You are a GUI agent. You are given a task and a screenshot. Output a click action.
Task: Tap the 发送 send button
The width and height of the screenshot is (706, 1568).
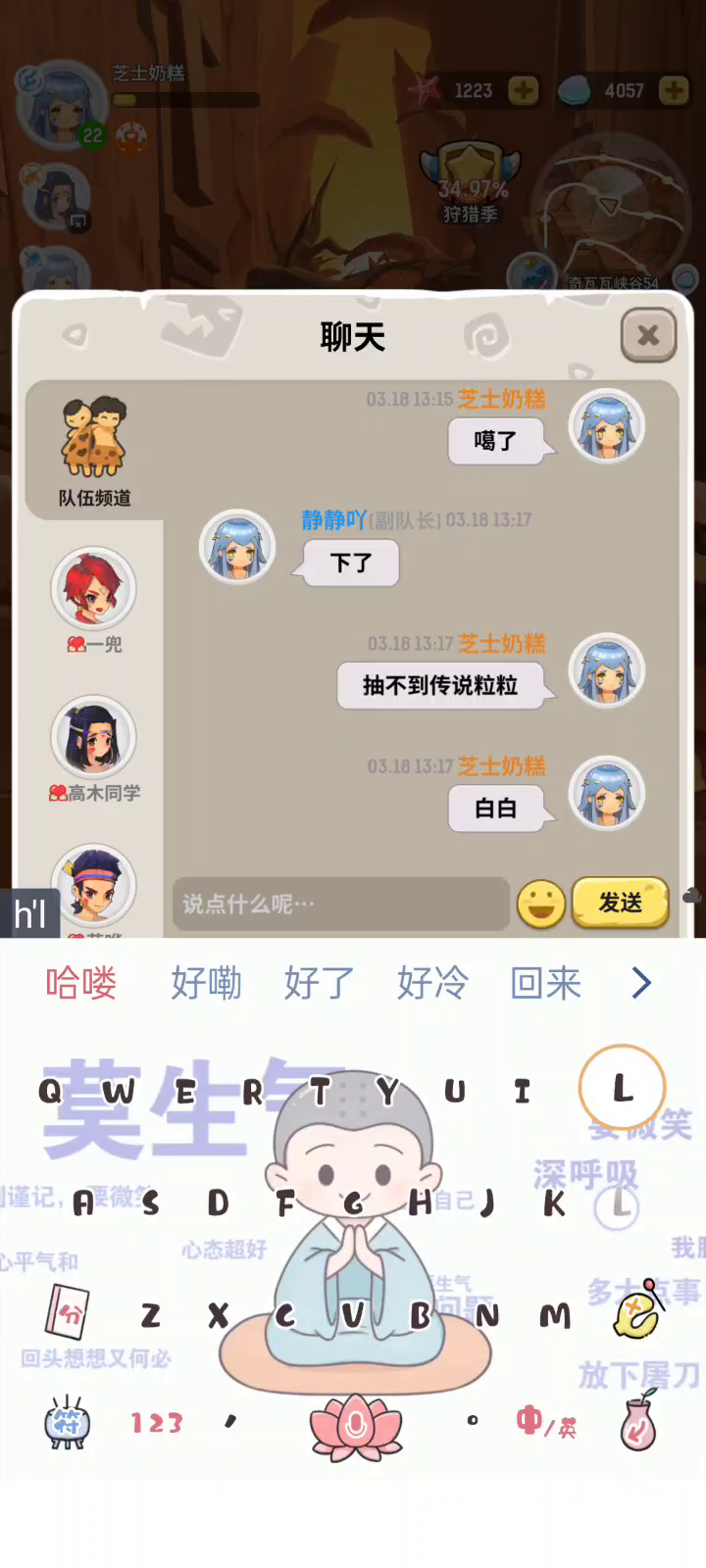[x=621, y=903]
